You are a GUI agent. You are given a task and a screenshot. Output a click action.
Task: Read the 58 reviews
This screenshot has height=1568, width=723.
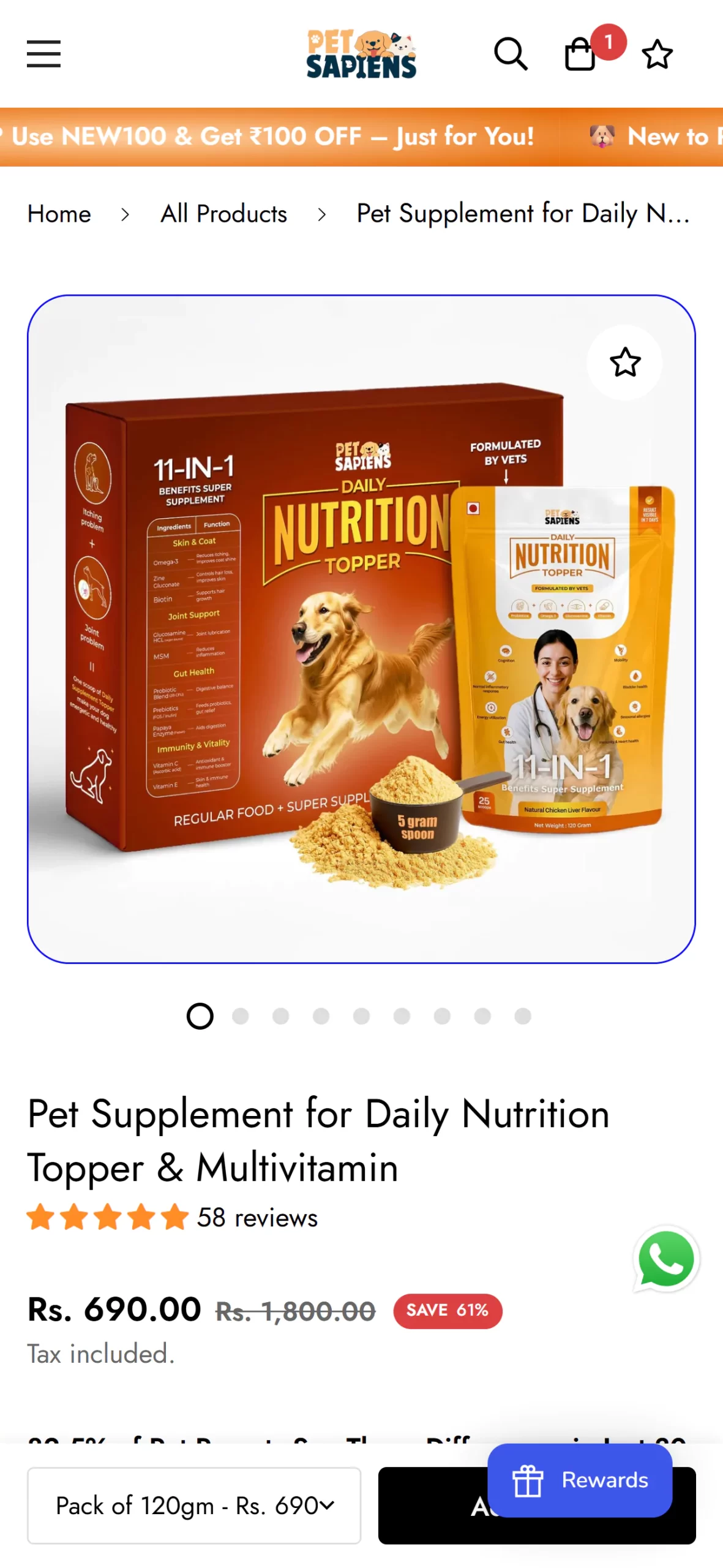pyautogui.click(x=257, y=1218)
